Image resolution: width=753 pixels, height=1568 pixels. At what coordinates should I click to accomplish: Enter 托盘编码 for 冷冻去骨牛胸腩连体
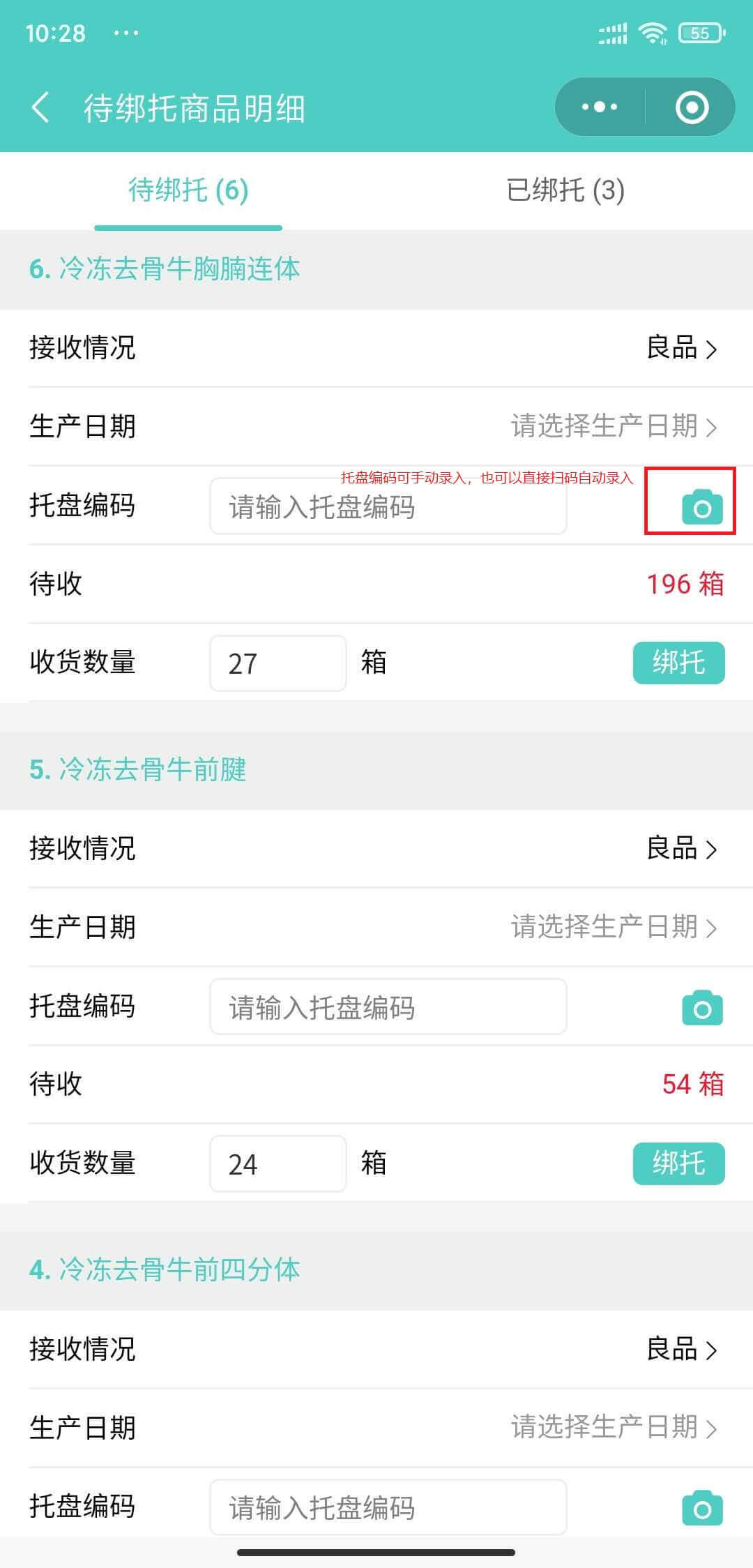click(388, 506)
